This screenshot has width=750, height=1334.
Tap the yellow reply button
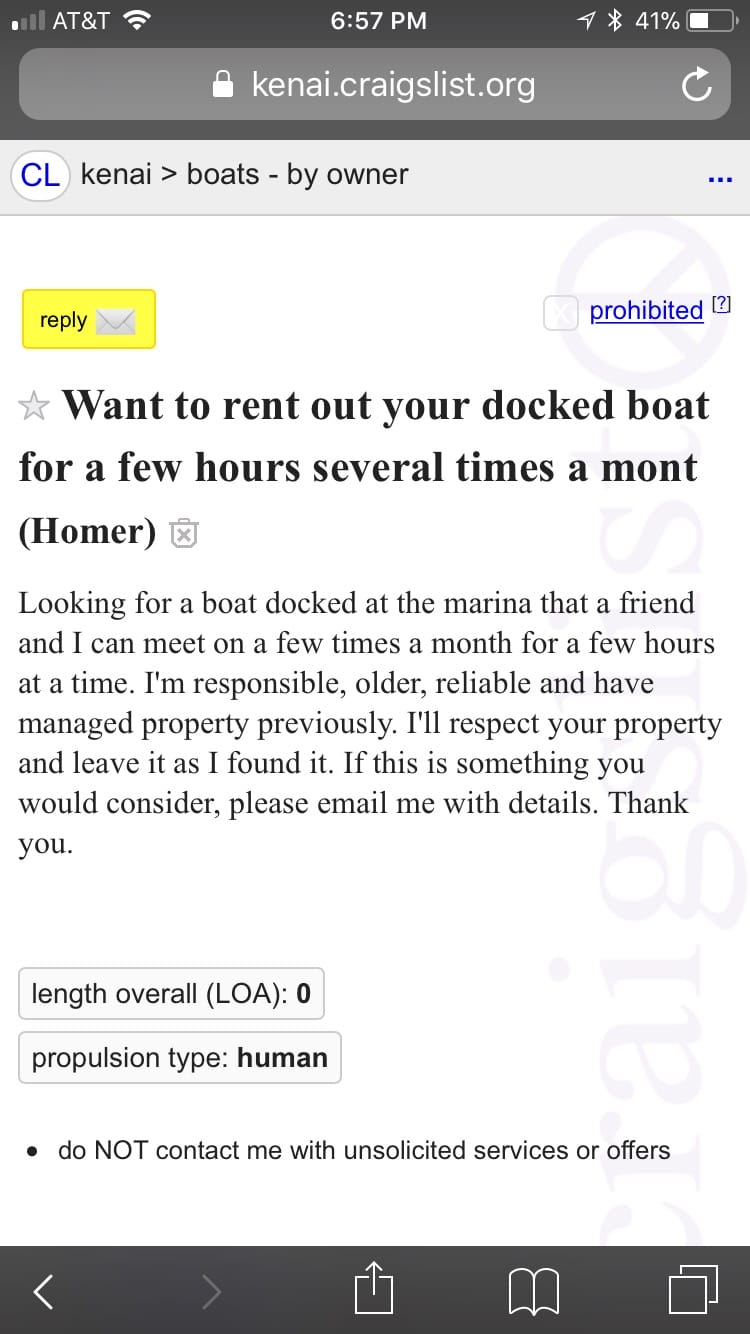coord(88,319)
